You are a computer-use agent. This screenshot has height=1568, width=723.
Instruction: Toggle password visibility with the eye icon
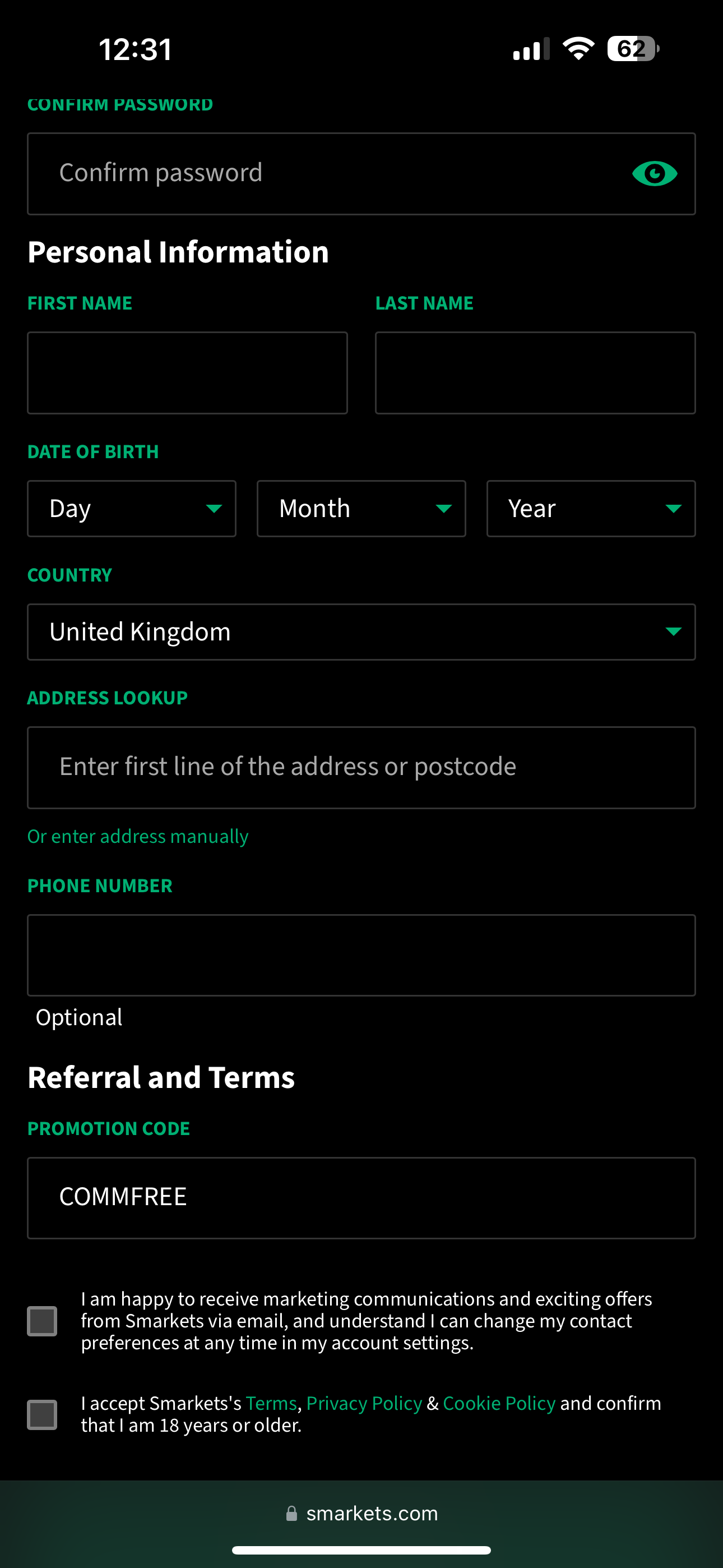coord(654,173)
